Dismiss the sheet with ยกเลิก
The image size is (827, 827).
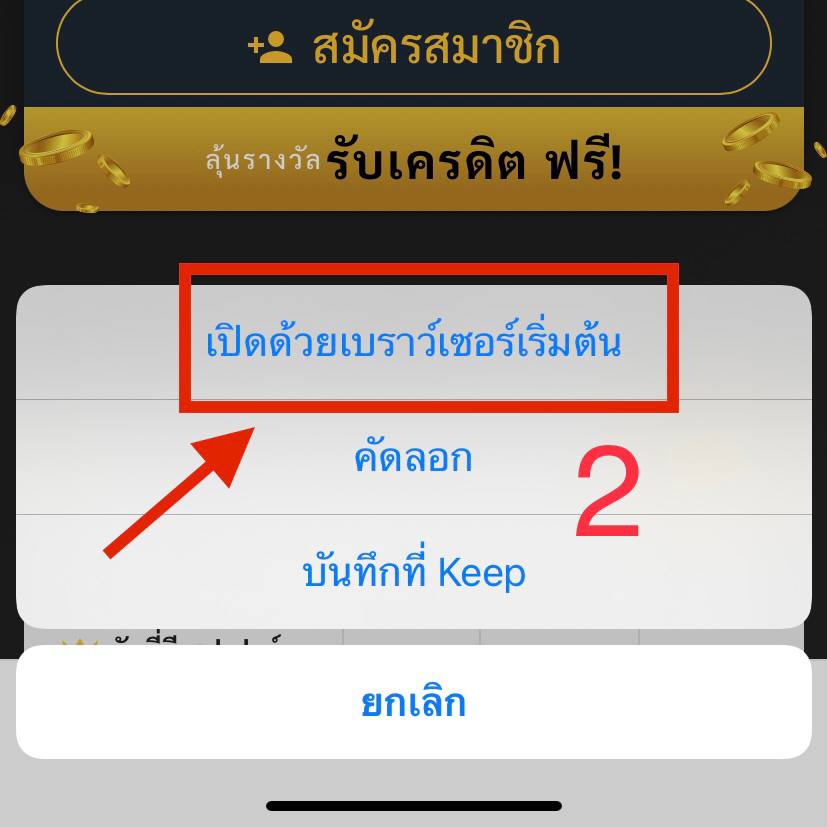tap(413, 703)
